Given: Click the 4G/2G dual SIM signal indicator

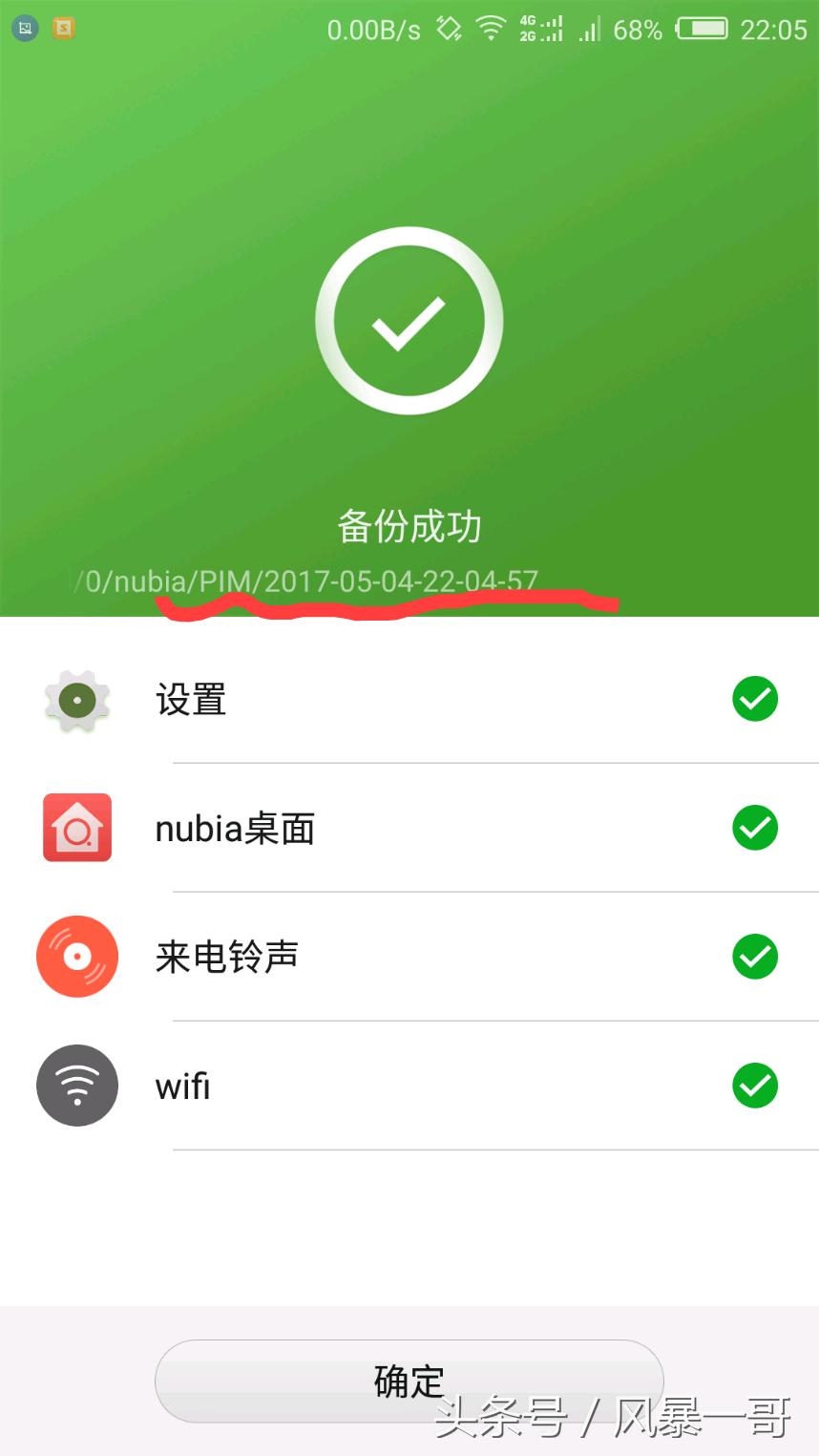Looking at the screenshot, I should coord(542,29).
